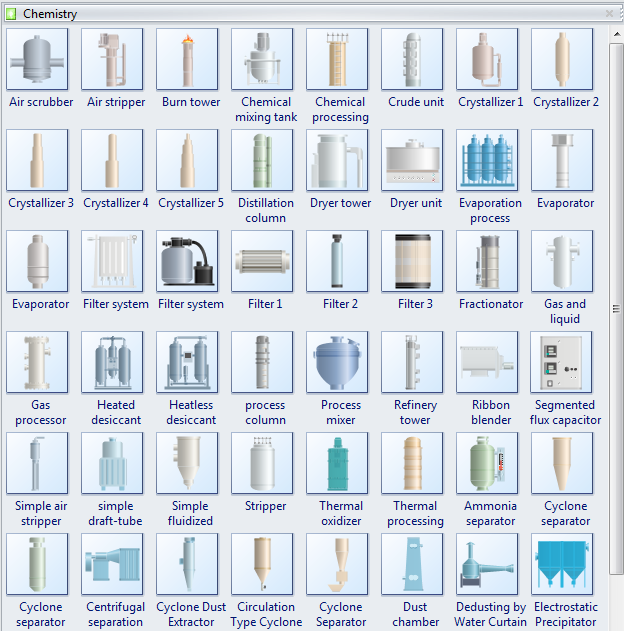Select the Distillation column shape
624x631 pixels.
pyautogui.click(x=262, y=160)
